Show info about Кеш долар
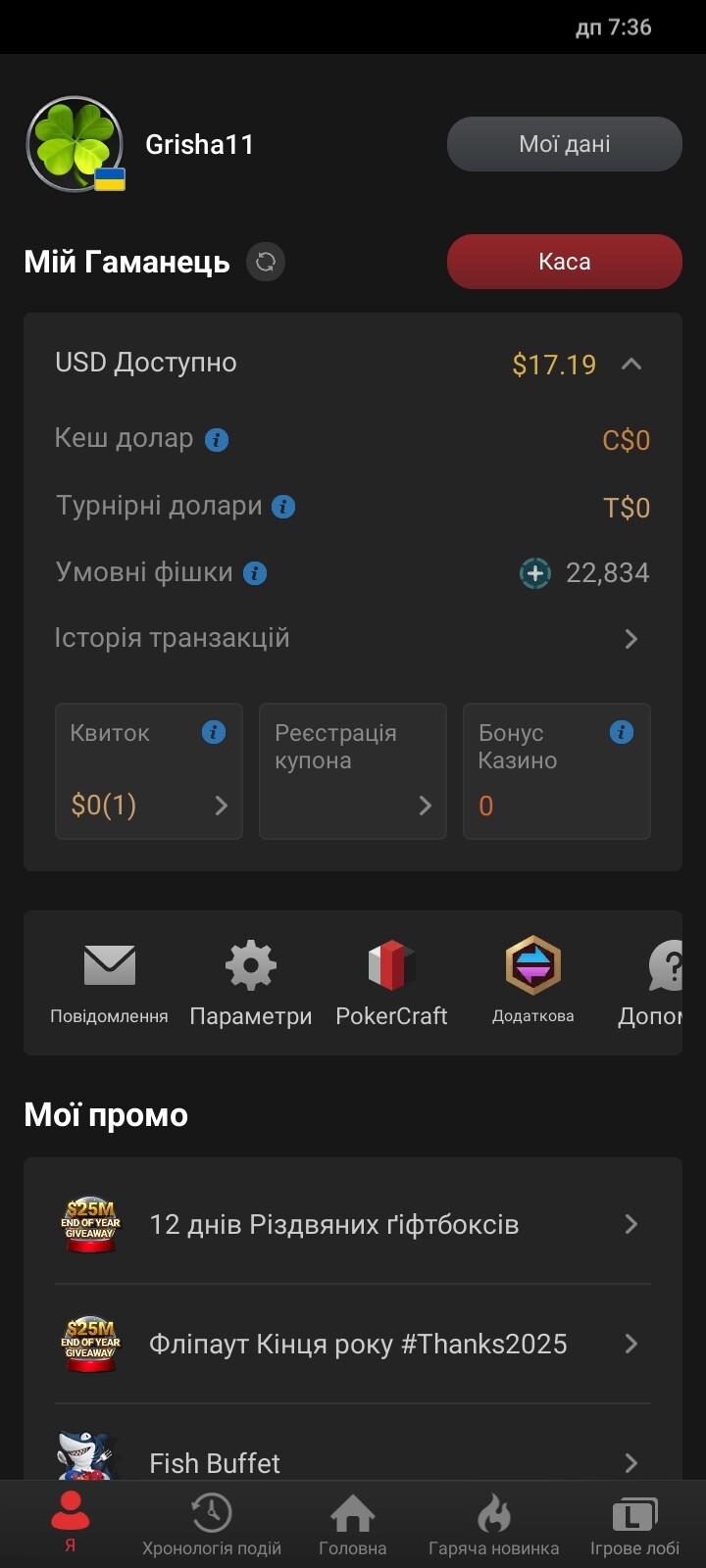706x1568 pixels. [x=217, y=440]
